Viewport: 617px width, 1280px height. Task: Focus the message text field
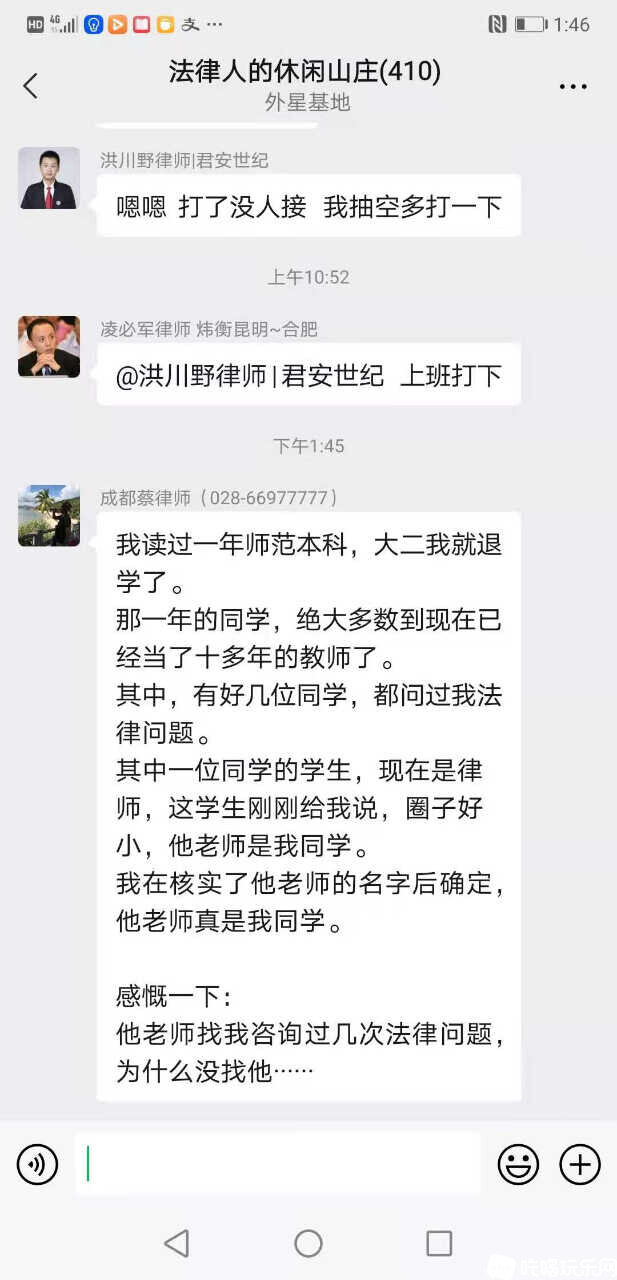[x=278, y=1164]
